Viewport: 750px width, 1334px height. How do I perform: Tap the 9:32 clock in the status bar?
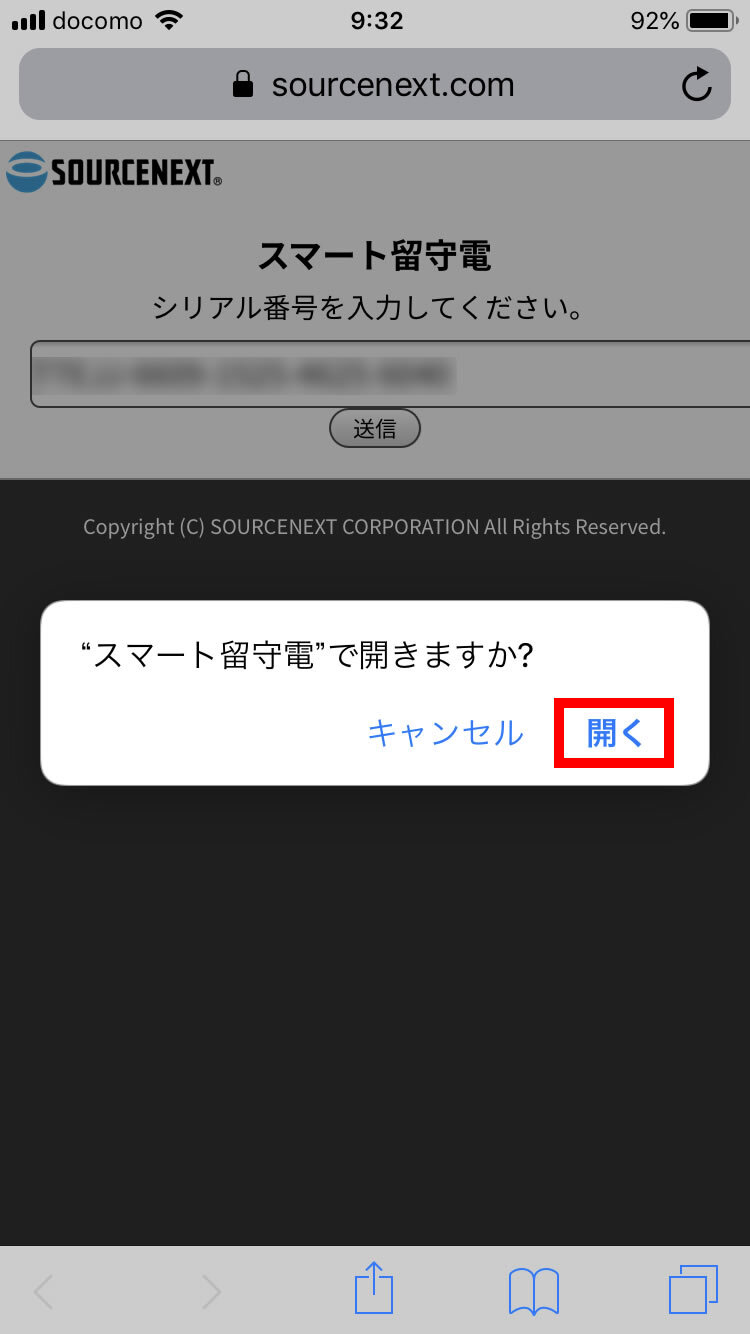(x=375, y=20)
